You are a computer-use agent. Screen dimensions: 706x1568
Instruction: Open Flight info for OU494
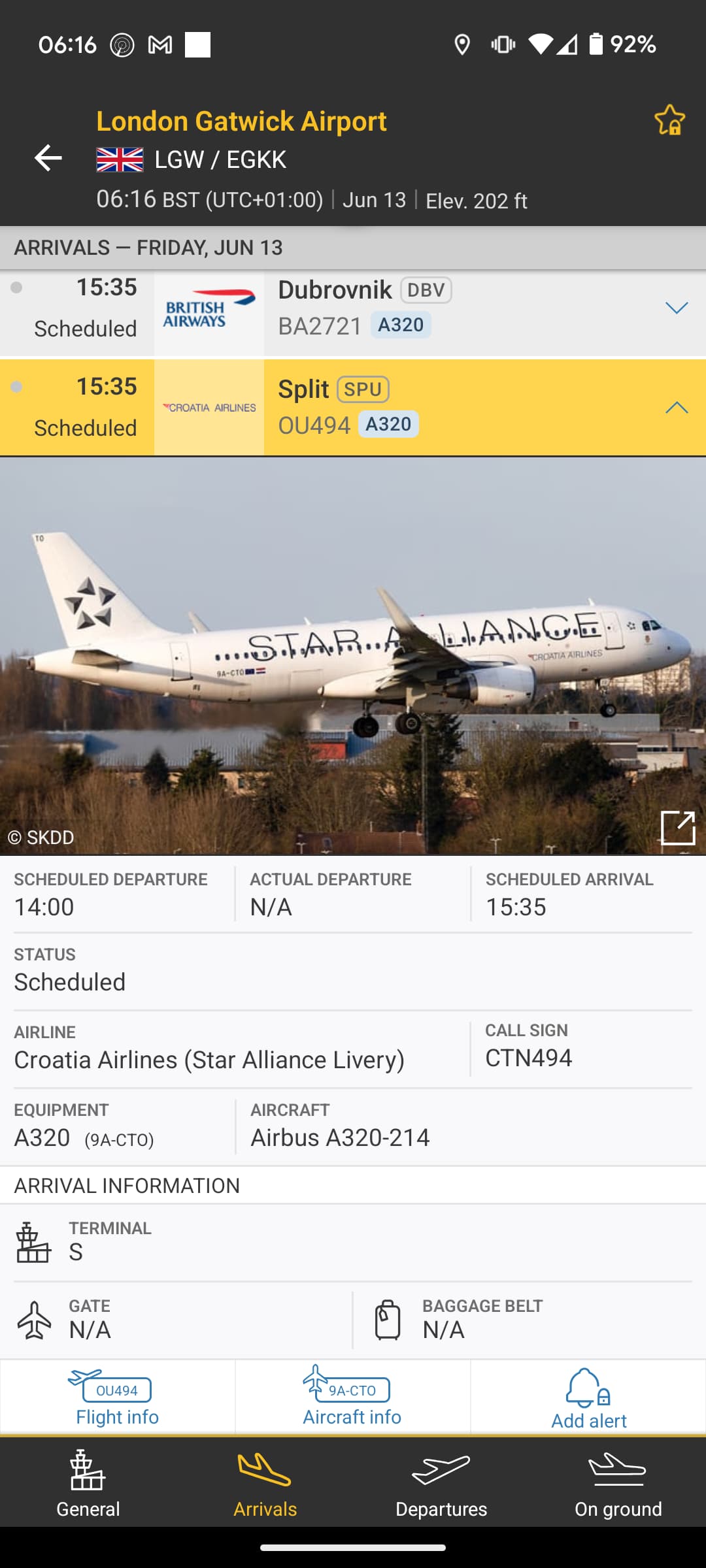(x=118, y=1398)
